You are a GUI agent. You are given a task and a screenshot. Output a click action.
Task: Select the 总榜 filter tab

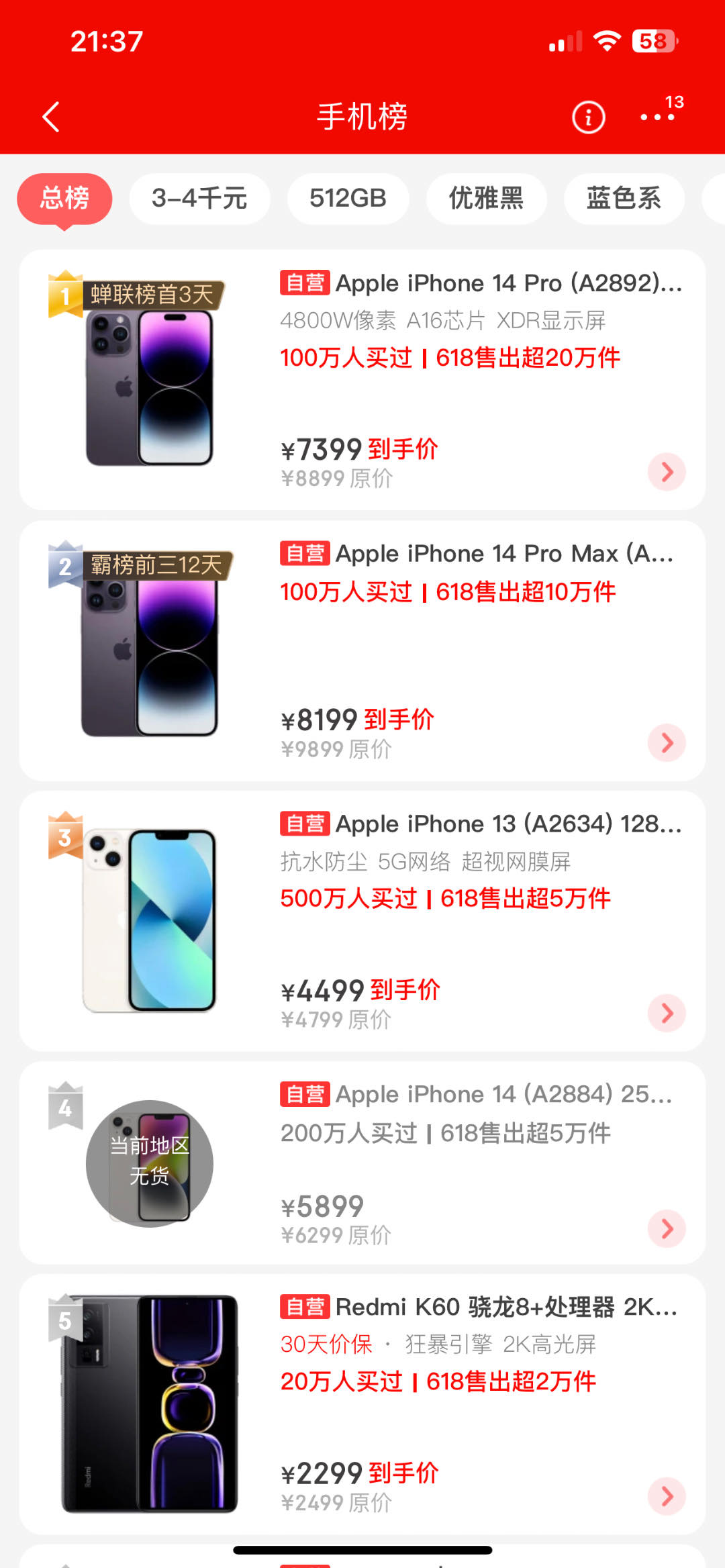pos(64,199)
